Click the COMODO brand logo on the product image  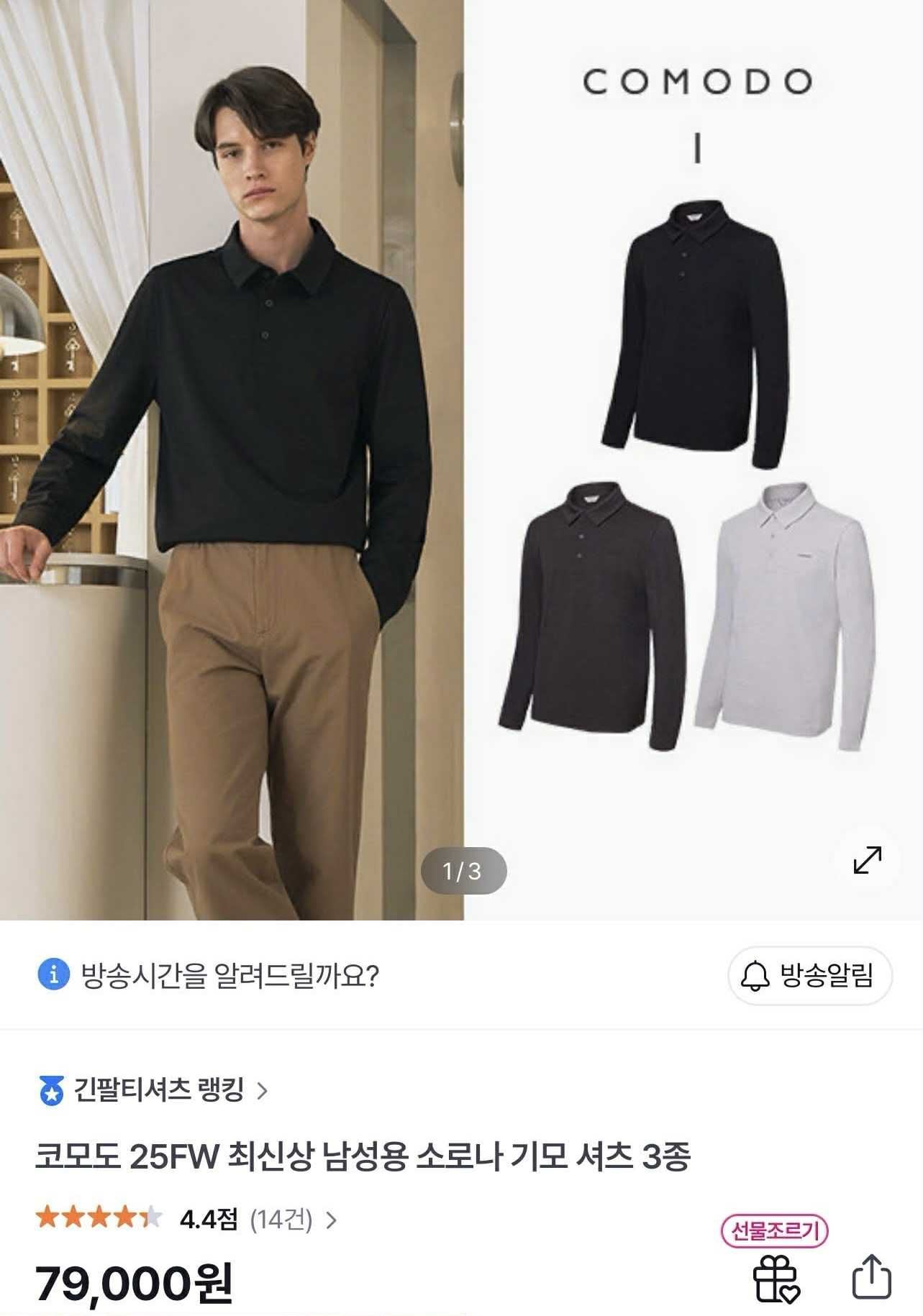pos(699,81)
